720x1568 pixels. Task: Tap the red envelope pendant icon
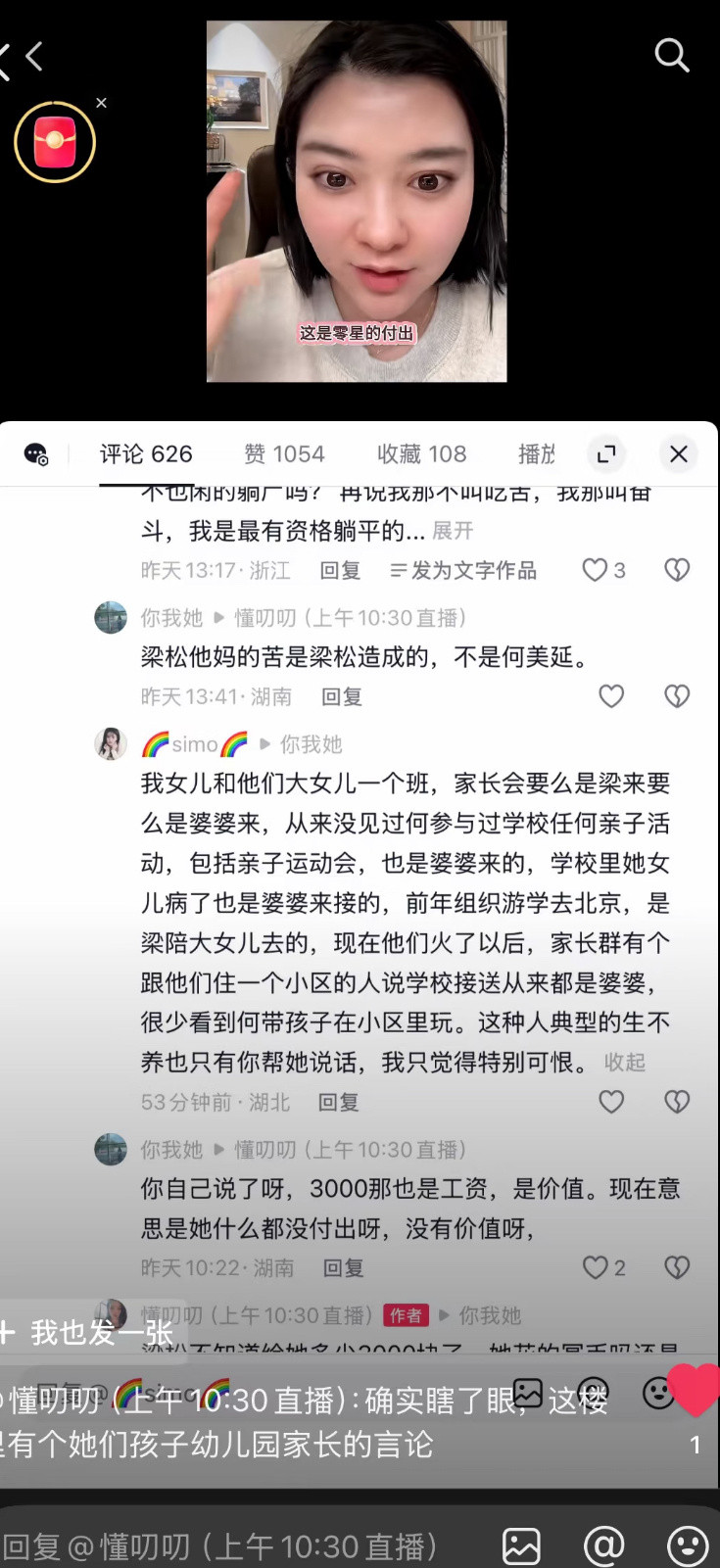[56, 141]
